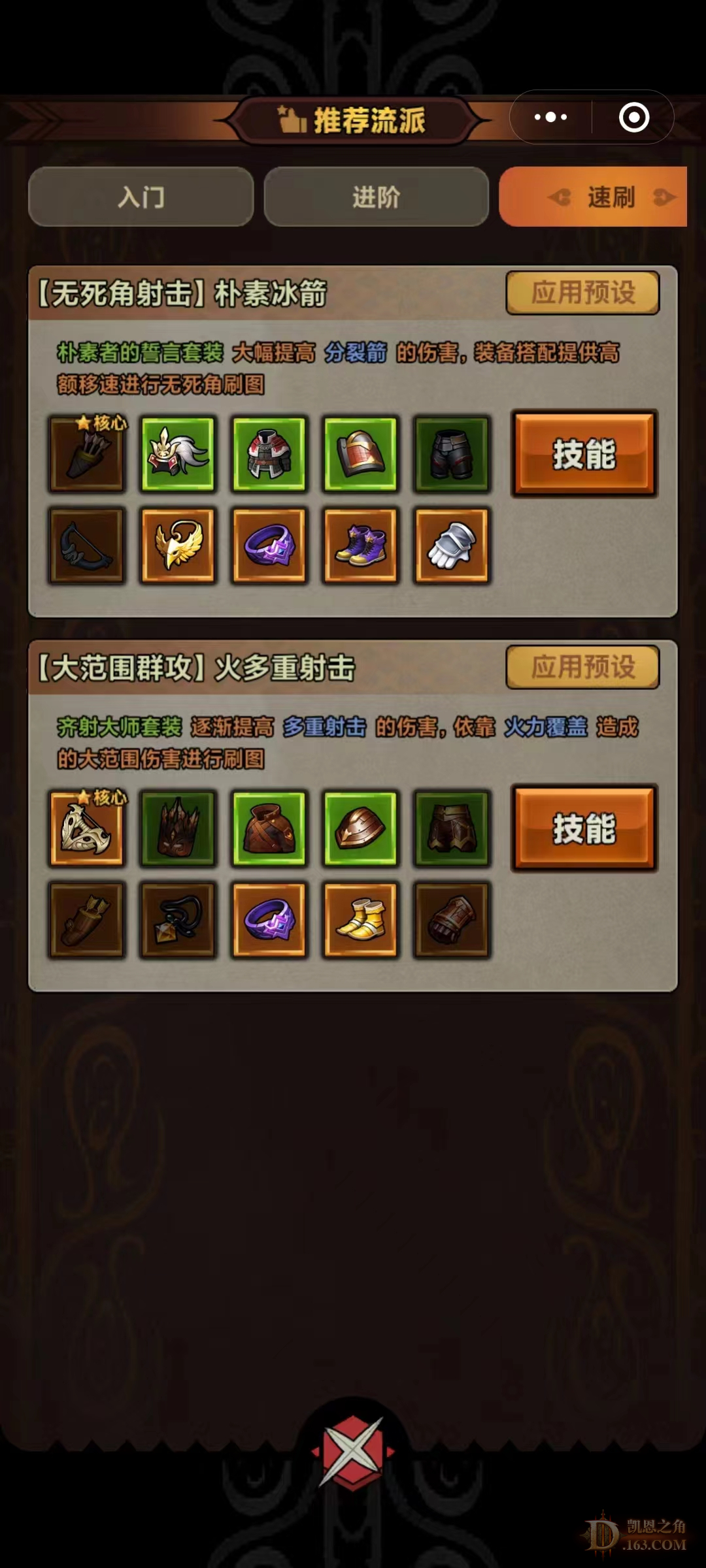This screenshot has width=706, height=1568.
Task: View white-plumed helmet in 朴素冰箭
Action: click(178, 454)
